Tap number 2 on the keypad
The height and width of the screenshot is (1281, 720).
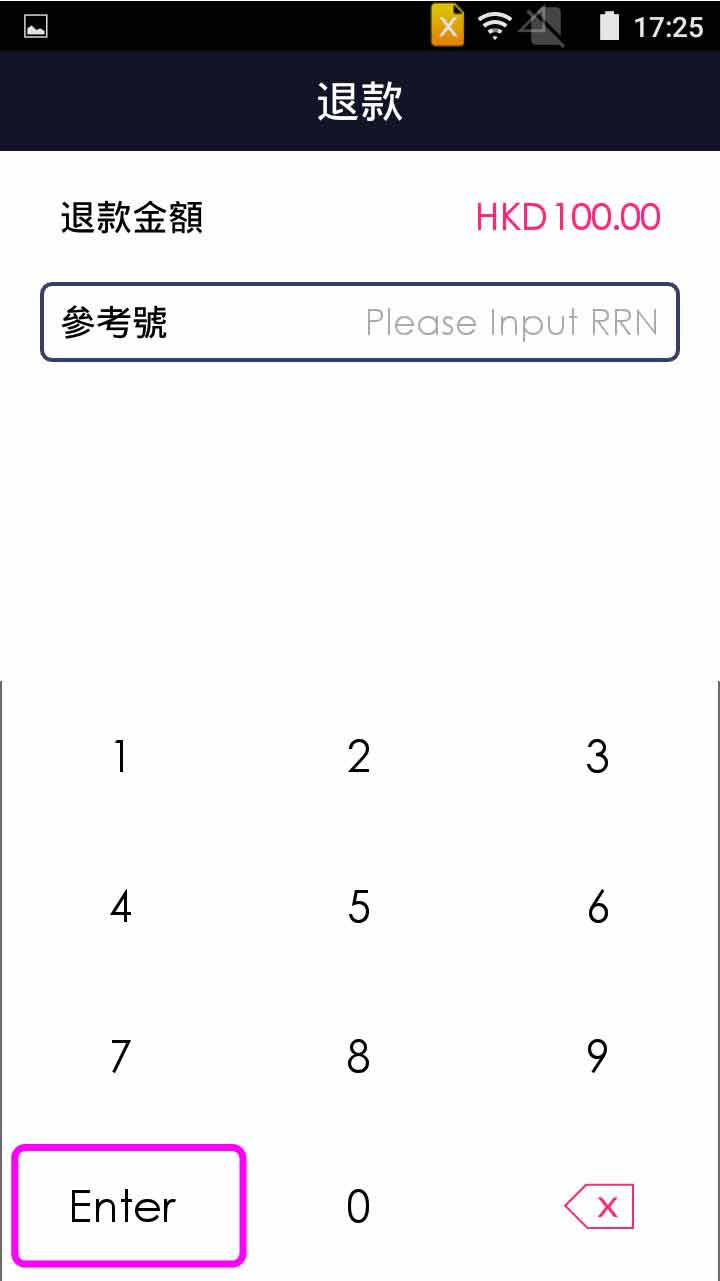(x=359, y=757)
